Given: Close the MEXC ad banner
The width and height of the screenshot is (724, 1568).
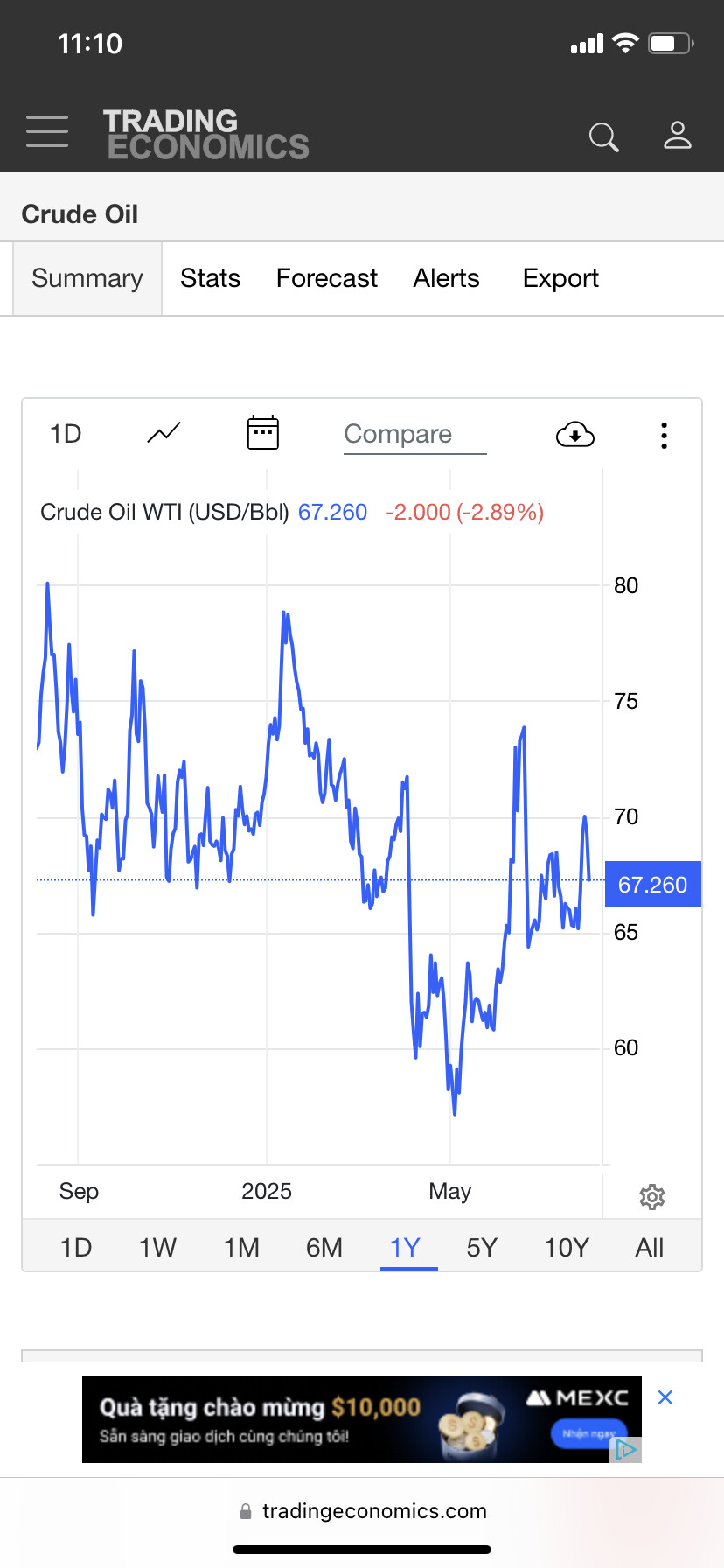Looking at the screenshot, I should pyautogui.click(x=665, y=1397).
